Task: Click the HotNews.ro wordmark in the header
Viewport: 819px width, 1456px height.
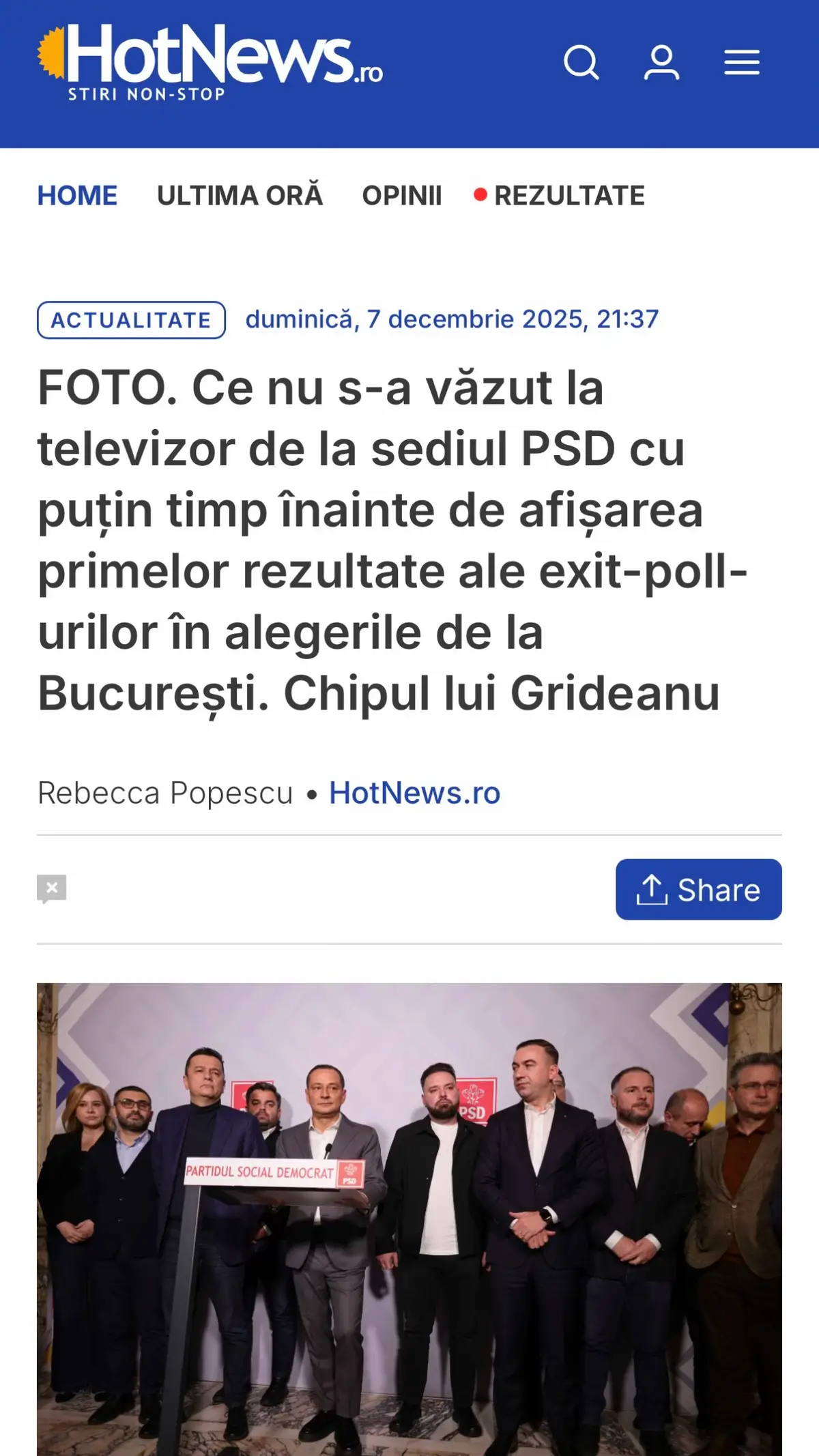Action: tap(225, 58)
